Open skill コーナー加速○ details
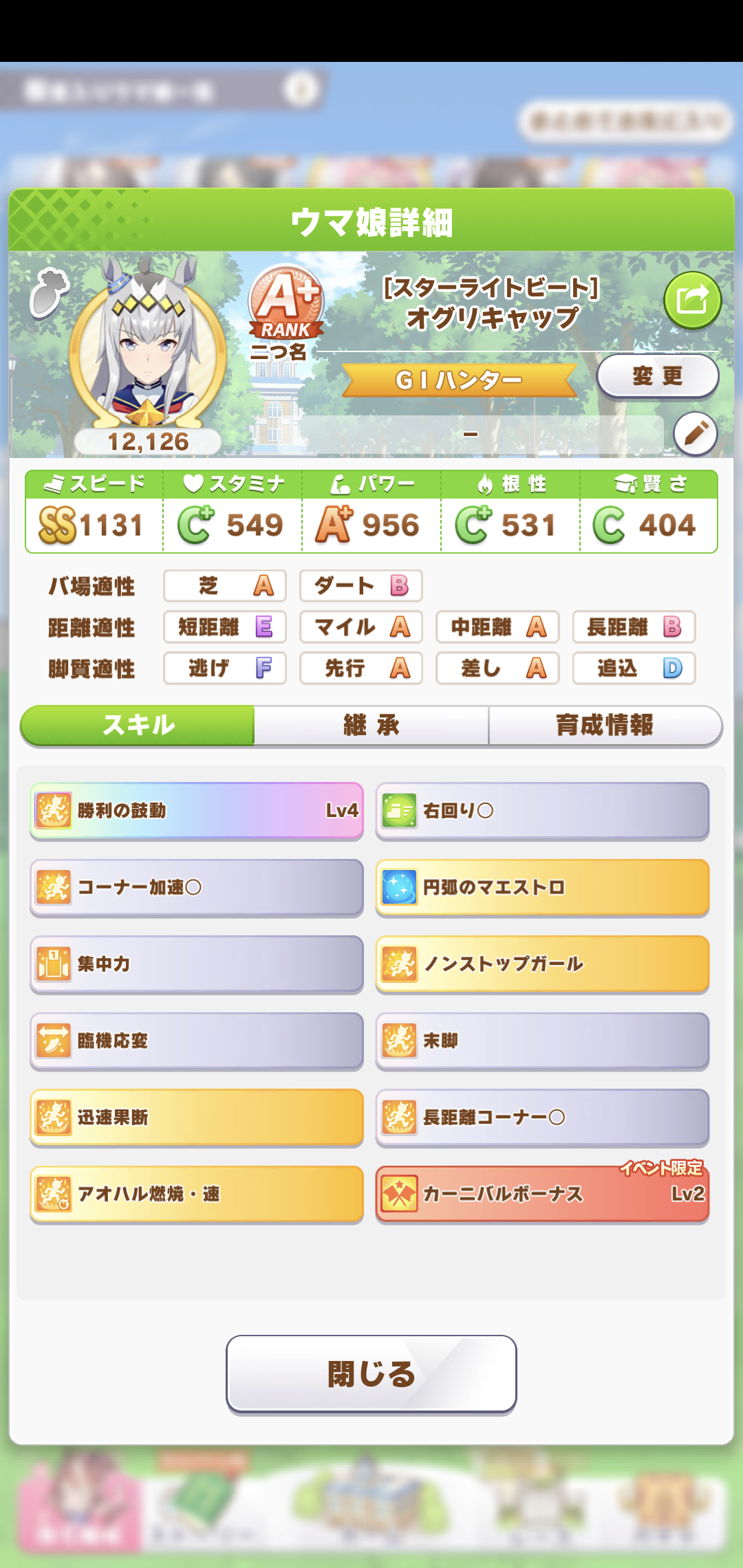The width and height of the screenshot is (743, 1568). (197, 887)
